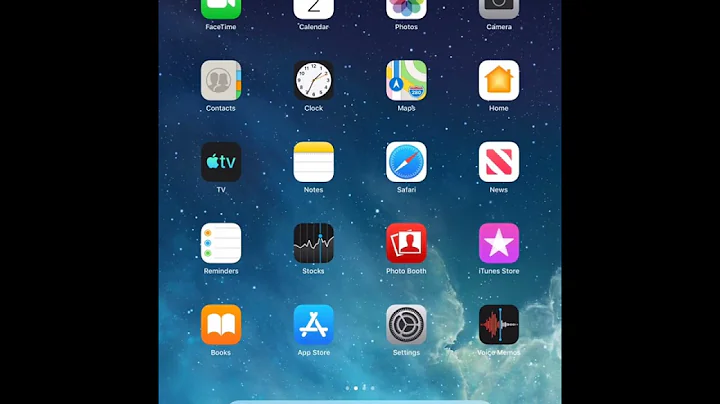
Task: Open the FaceTime app
Action: (221, 8)
